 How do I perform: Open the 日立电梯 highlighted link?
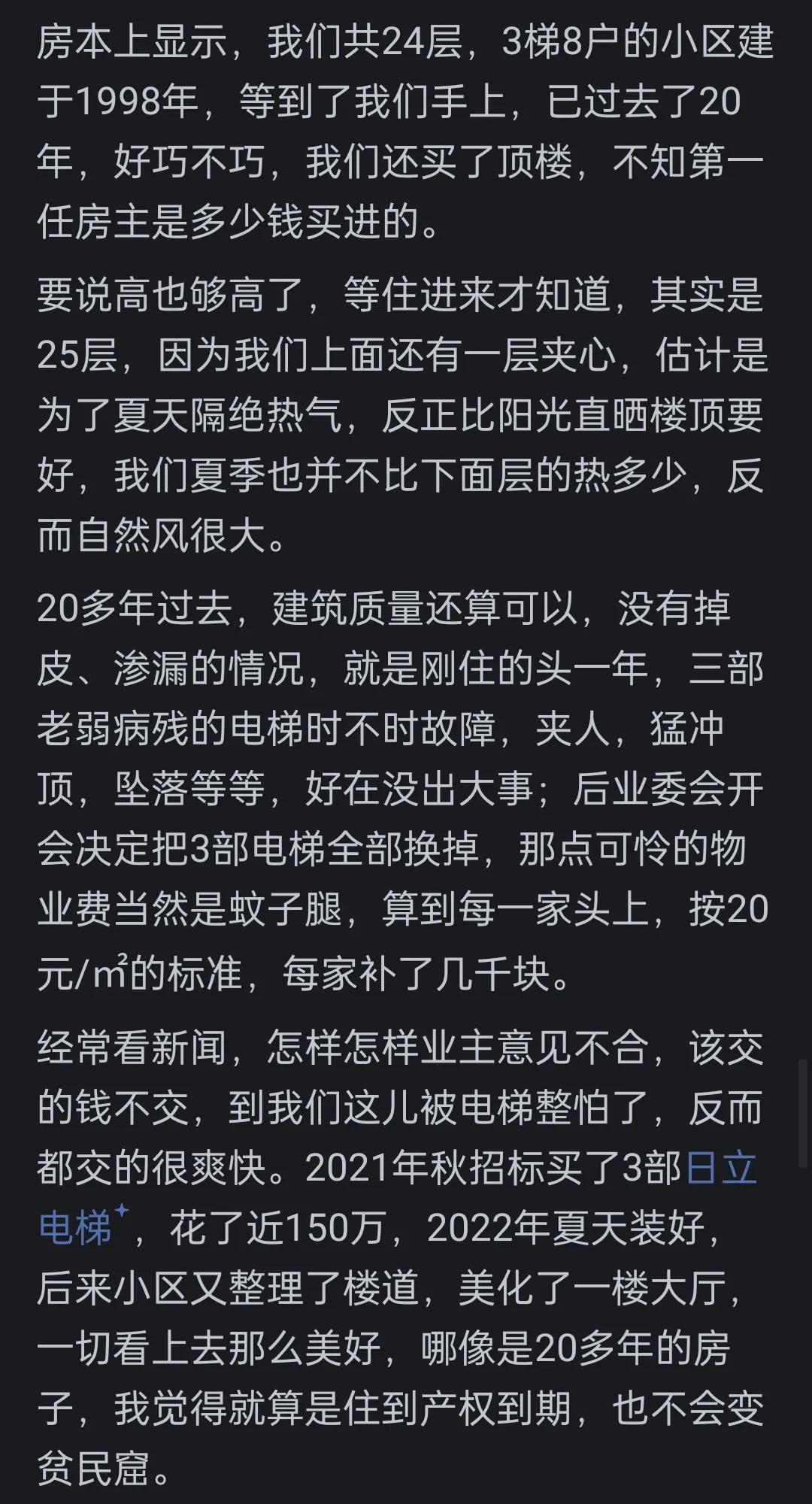(721, 1169)
